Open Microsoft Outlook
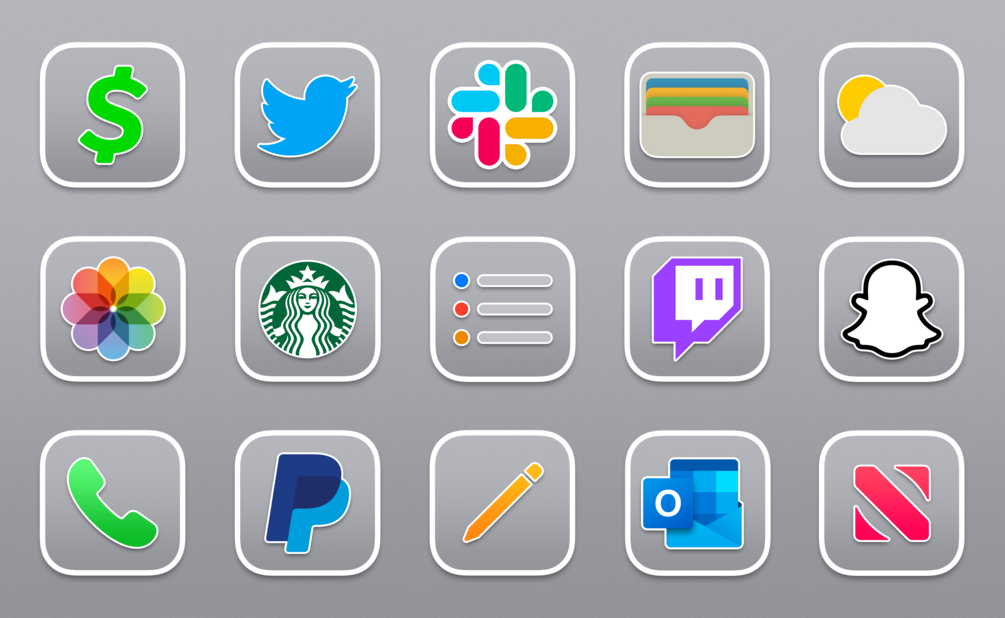The width and height of the screenshot is (1005, 618). 696,503
